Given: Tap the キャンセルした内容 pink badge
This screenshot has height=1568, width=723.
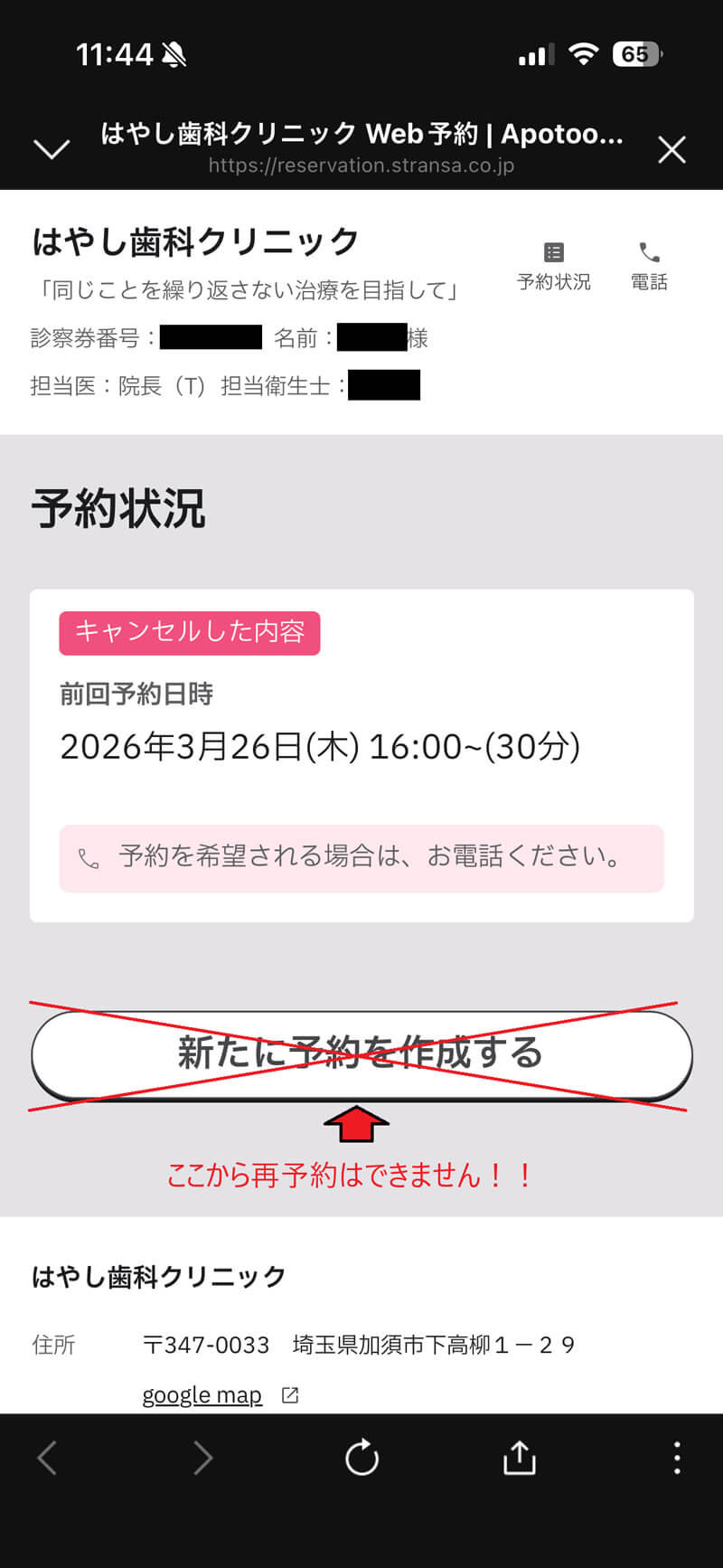Looking at the screenshot, I should click(x=190, y=633).
